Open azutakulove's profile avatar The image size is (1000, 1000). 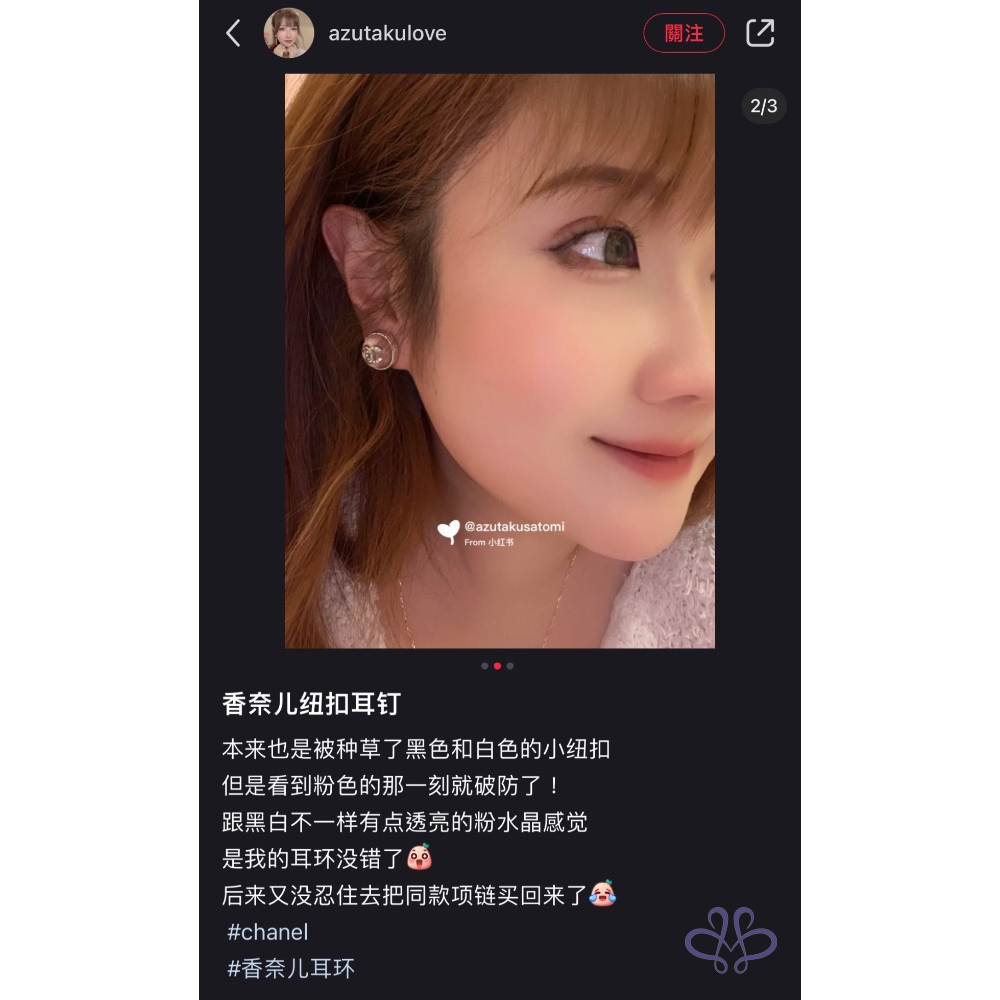click(x=289, y=34)
